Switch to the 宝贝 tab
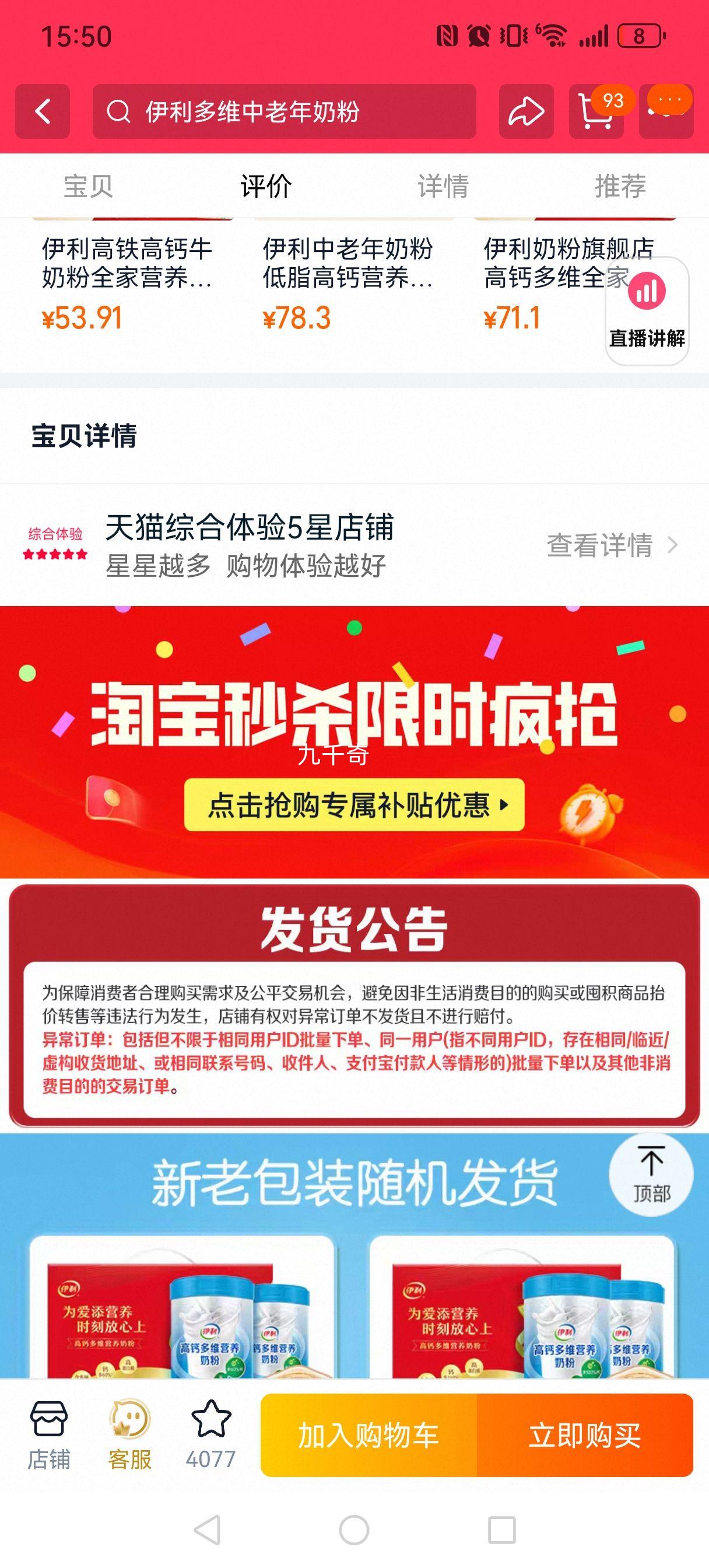Image resolution: width=709 pixels, height=1568 pixels. 88,185
